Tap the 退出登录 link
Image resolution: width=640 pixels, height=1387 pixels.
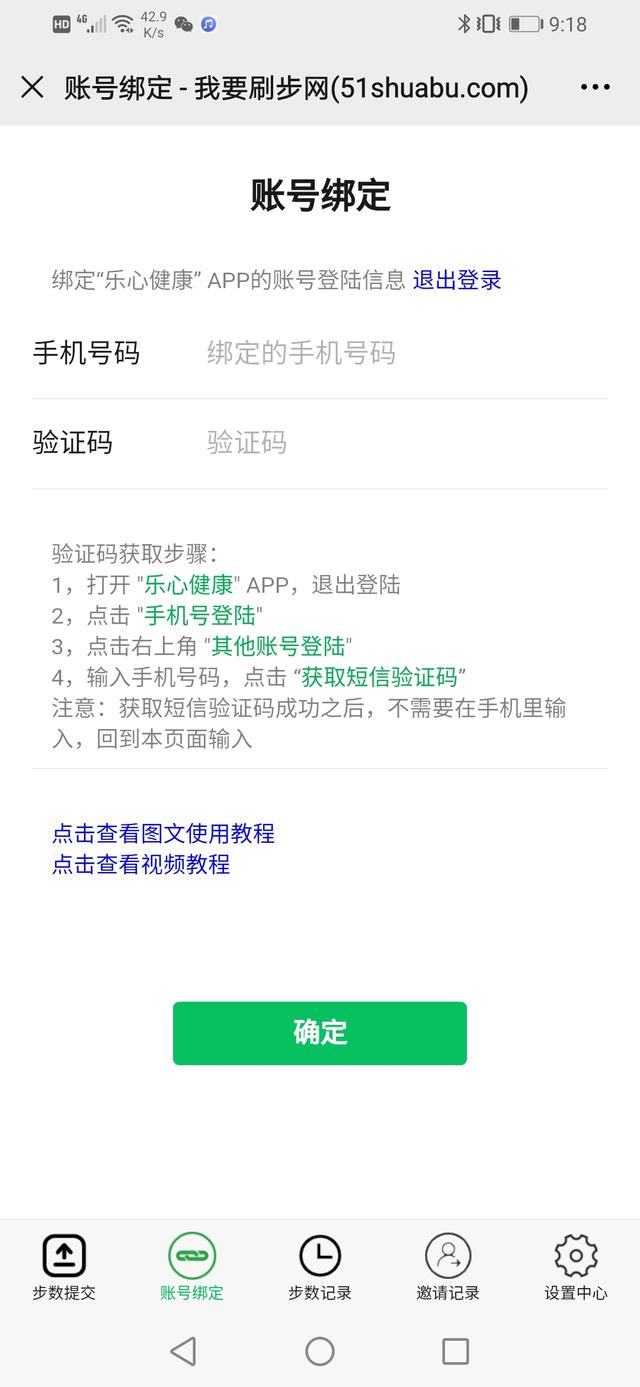(457, 280)
